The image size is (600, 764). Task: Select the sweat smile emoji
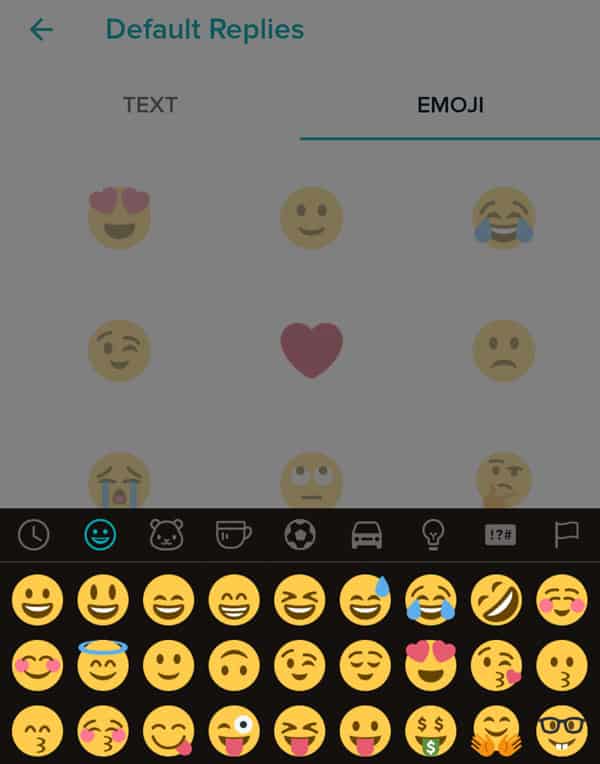point(366,600)
